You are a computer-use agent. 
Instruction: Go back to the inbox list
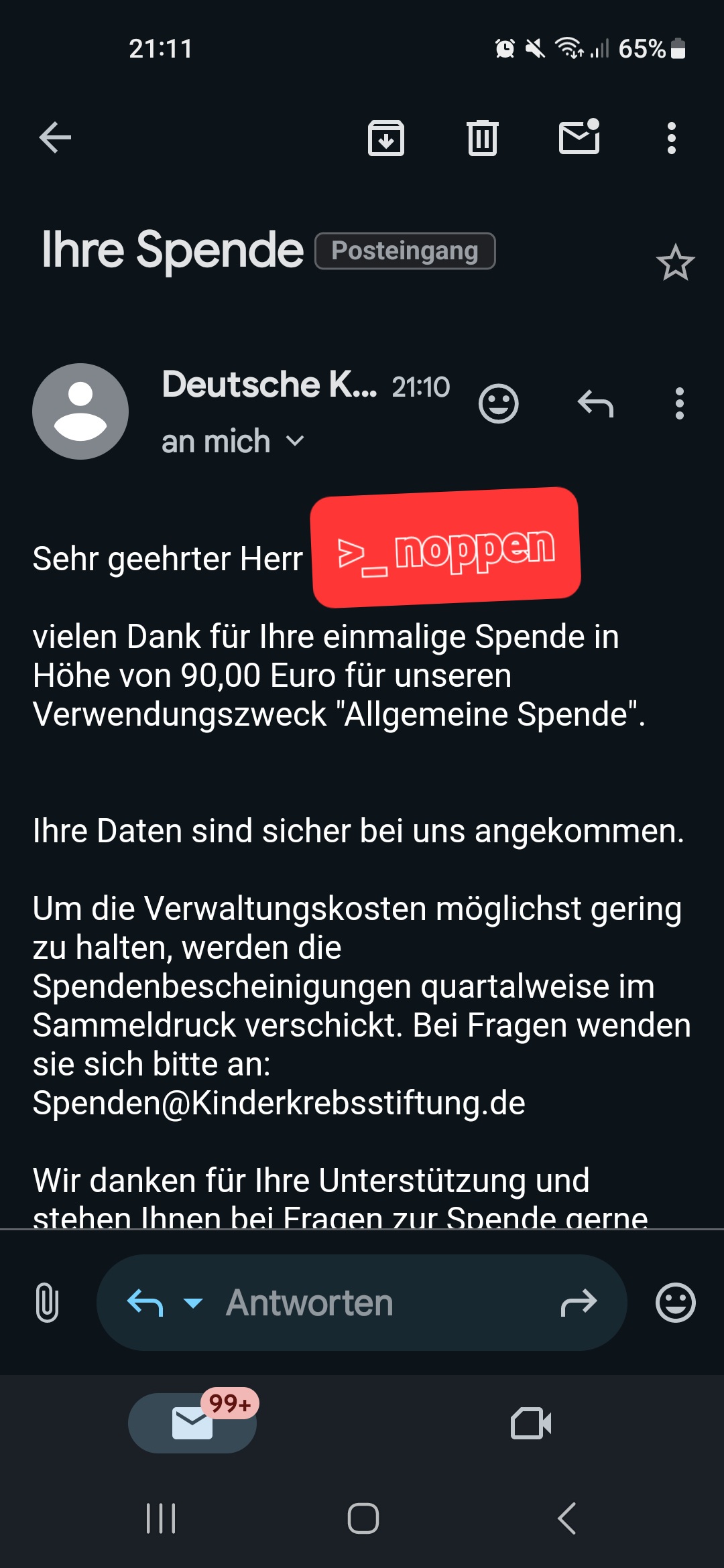[x=55, y=138]
